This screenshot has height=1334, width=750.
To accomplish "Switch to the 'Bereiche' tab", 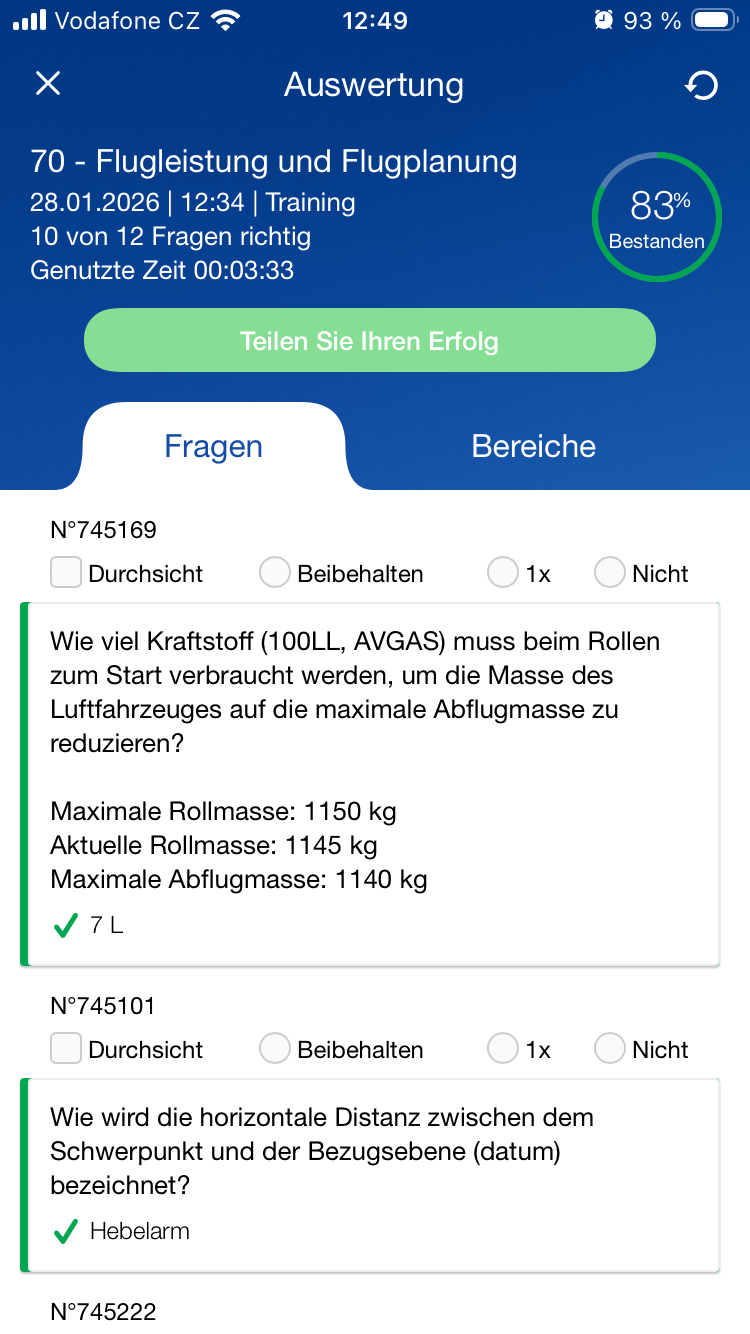I will coord(533,446).
